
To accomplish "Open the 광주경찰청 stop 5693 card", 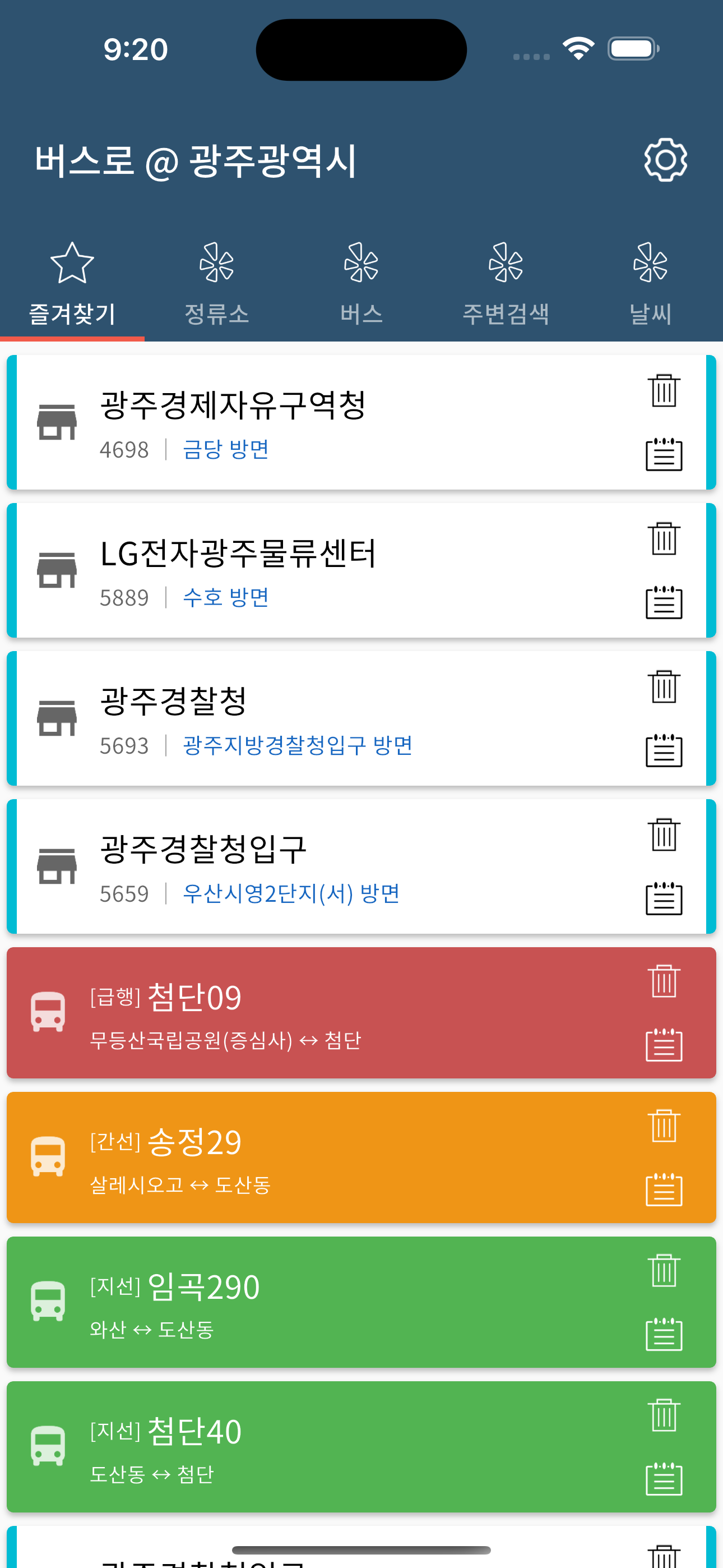I will click(x=361, y=718).
